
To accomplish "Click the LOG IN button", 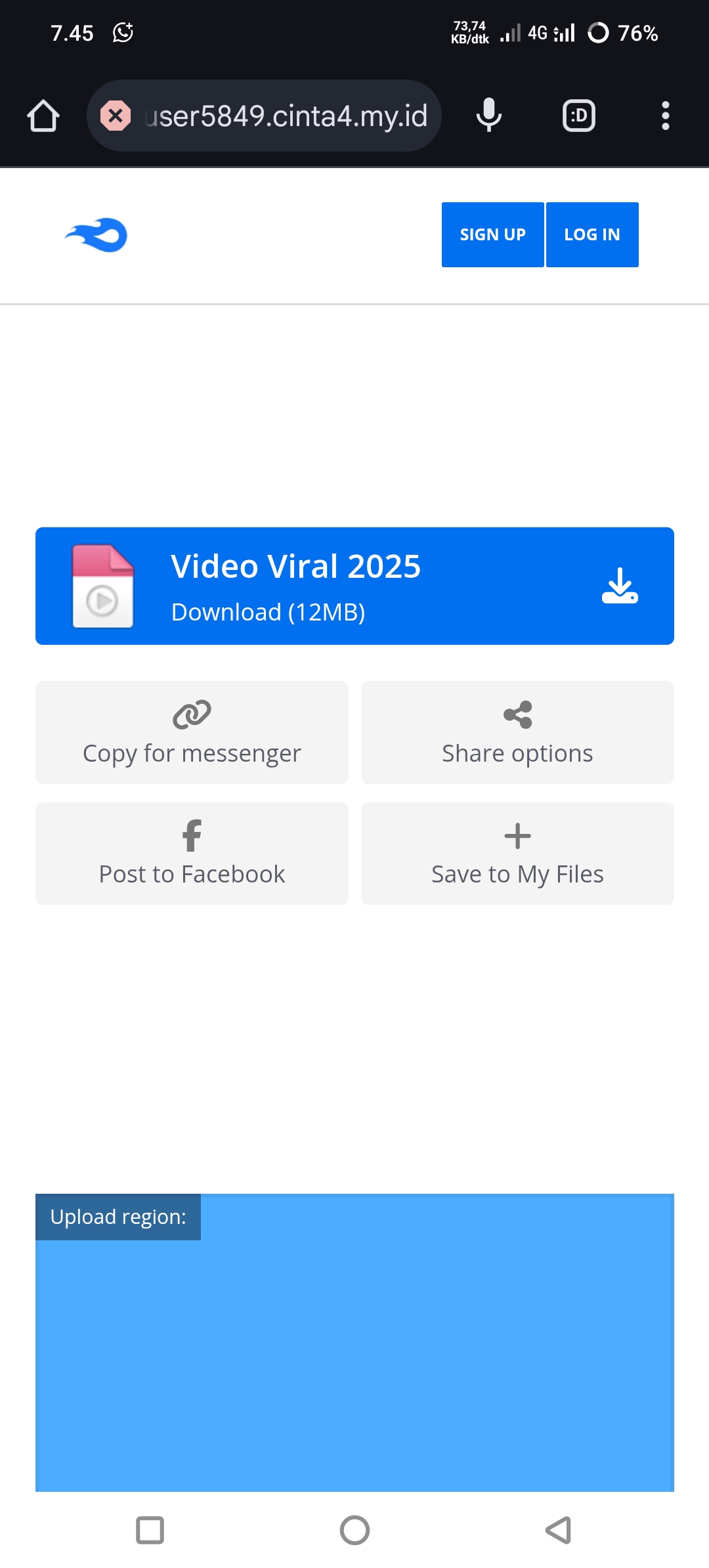I will [x=591, y=234].
